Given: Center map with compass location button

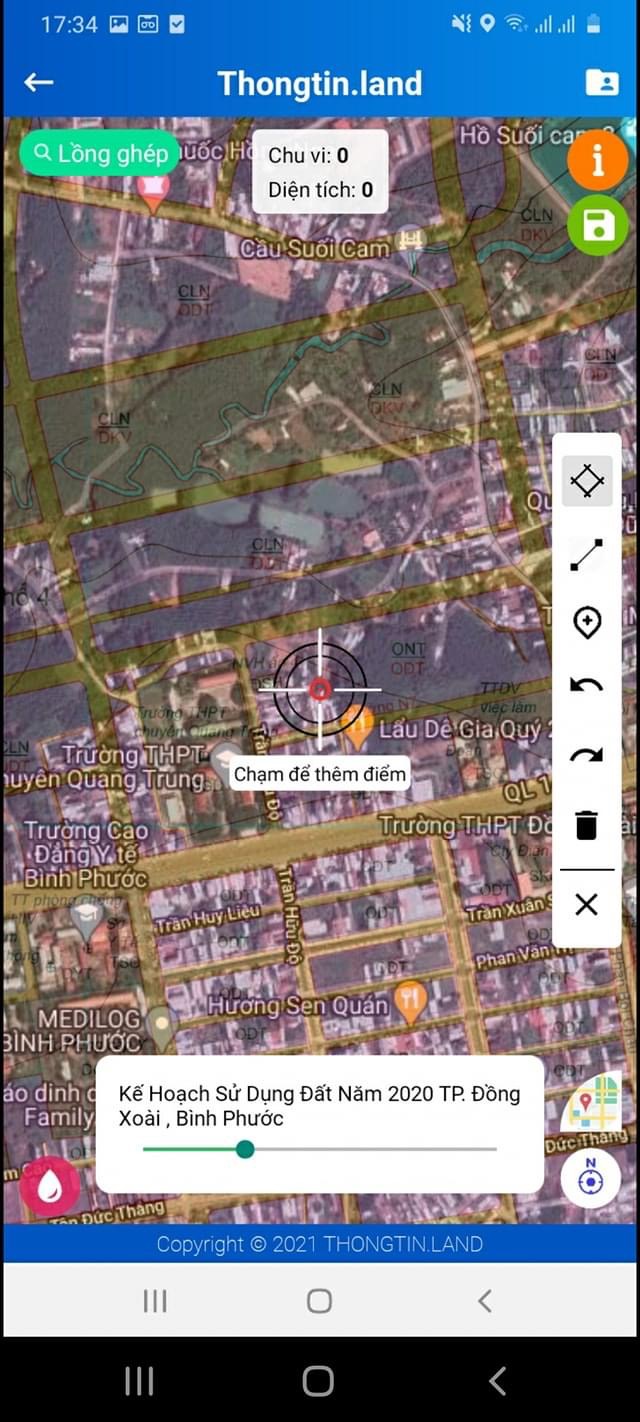Looking at the screenshot, I should 590,1178.
